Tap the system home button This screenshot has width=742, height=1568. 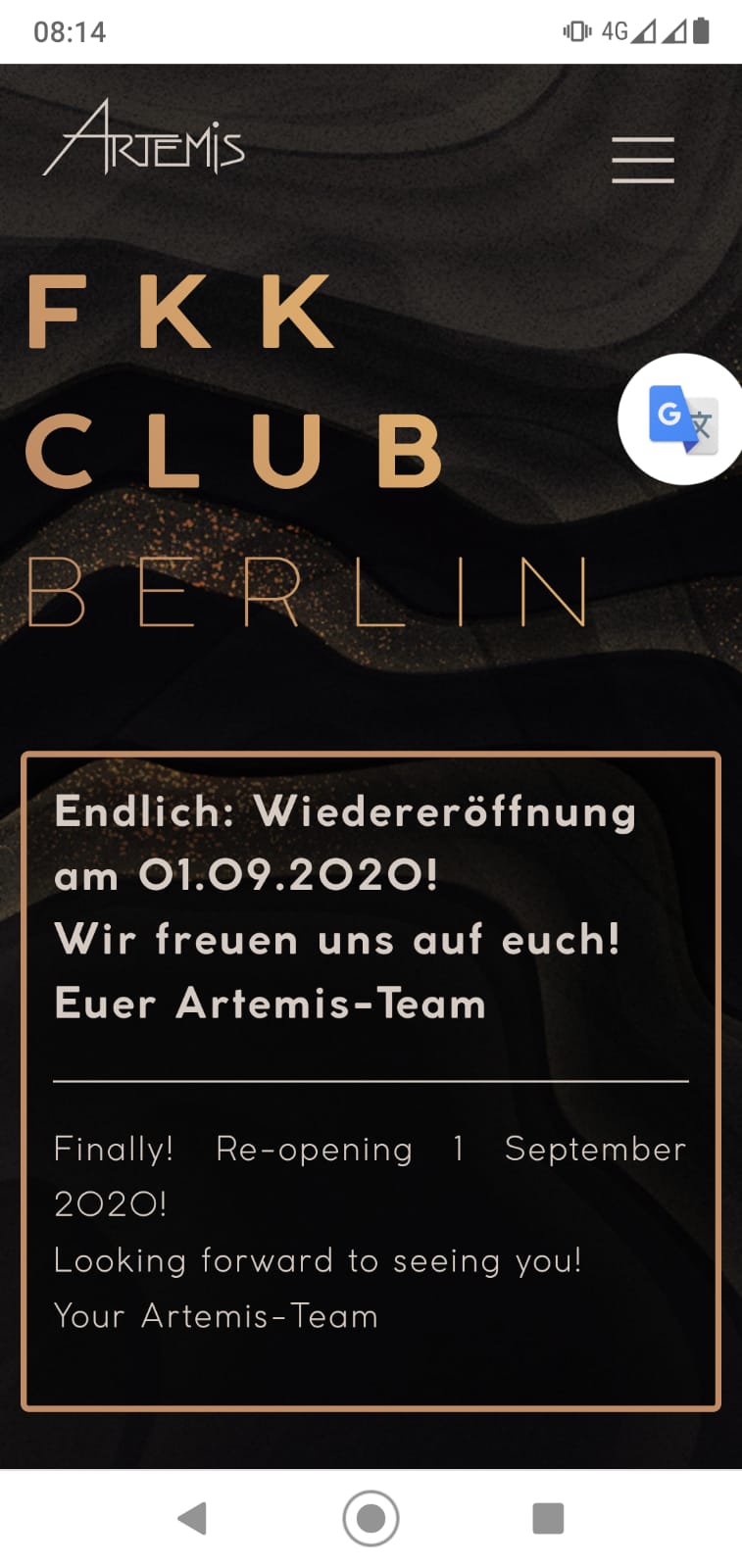[x=371, y=1518]
